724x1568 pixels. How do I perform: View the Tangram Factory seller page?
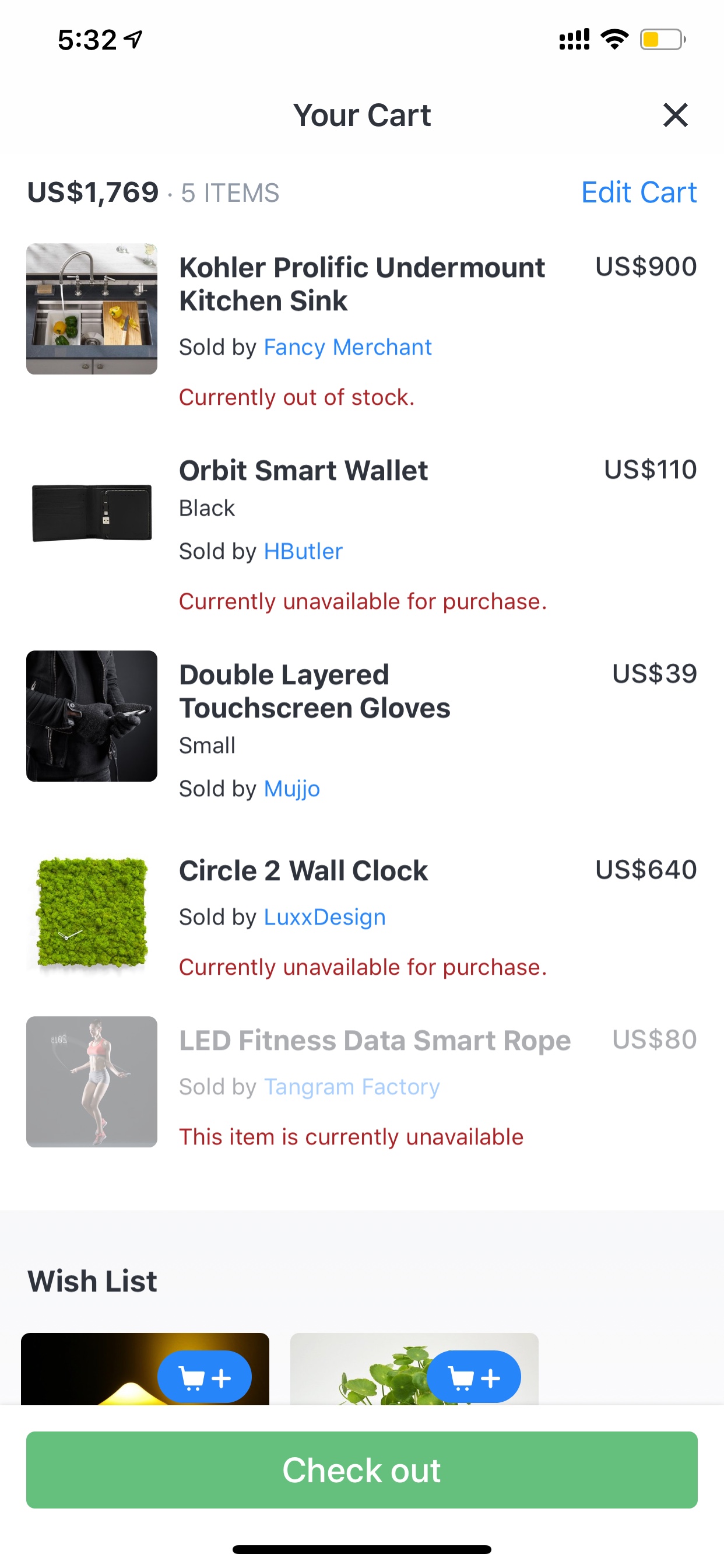coord(352,1087)
